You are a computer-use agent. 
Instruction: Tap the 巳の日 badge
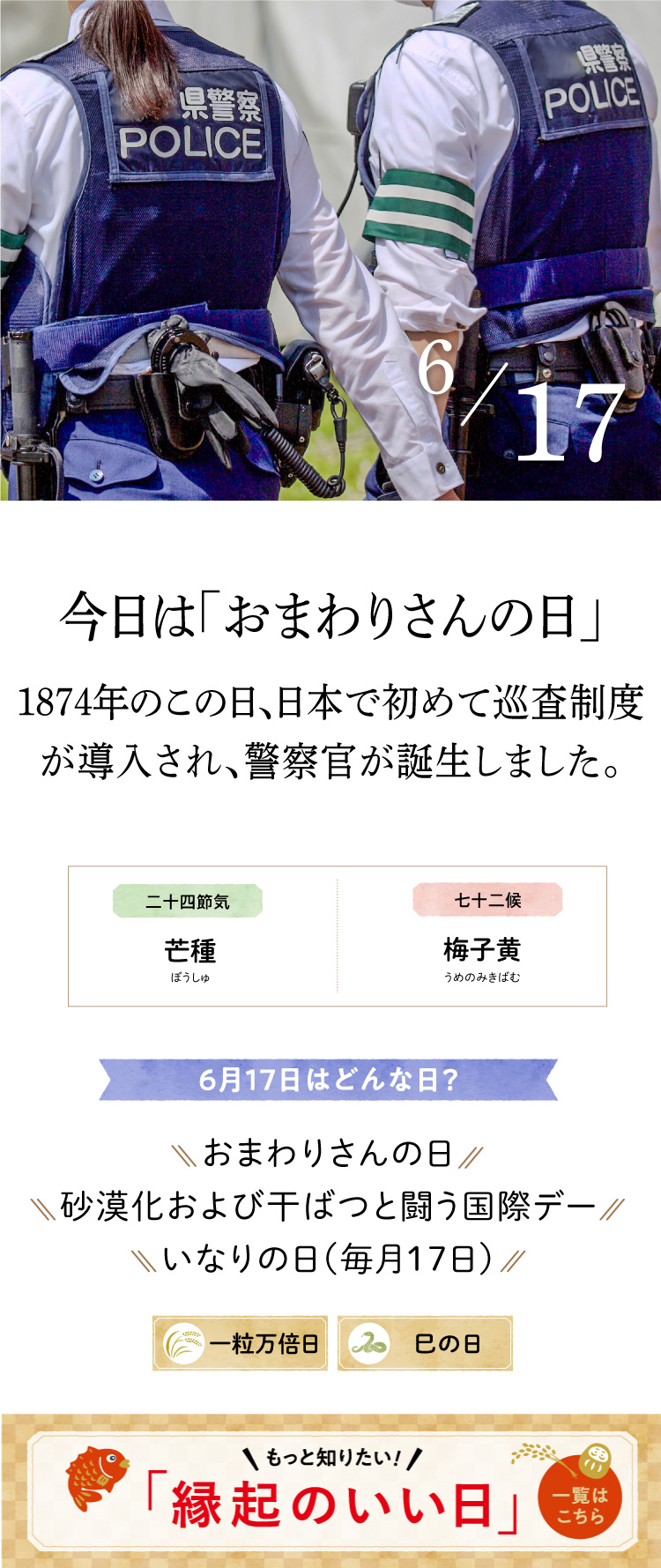point(425,1343)
